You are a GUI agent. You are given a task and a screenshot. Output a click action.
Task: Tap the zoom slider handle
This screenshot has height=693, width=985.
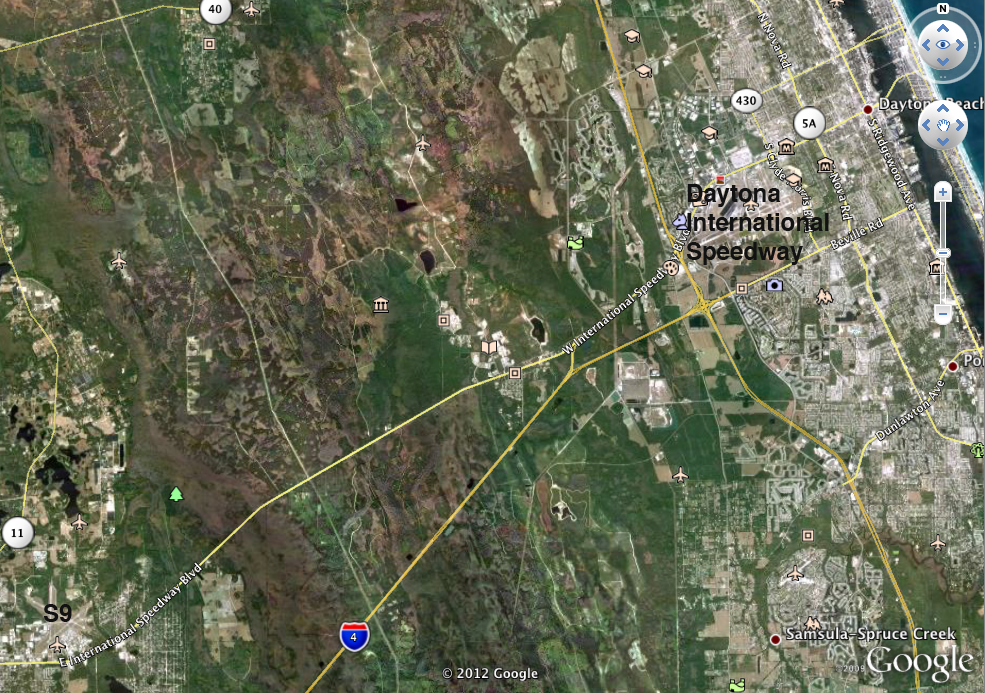click(942, 253)
